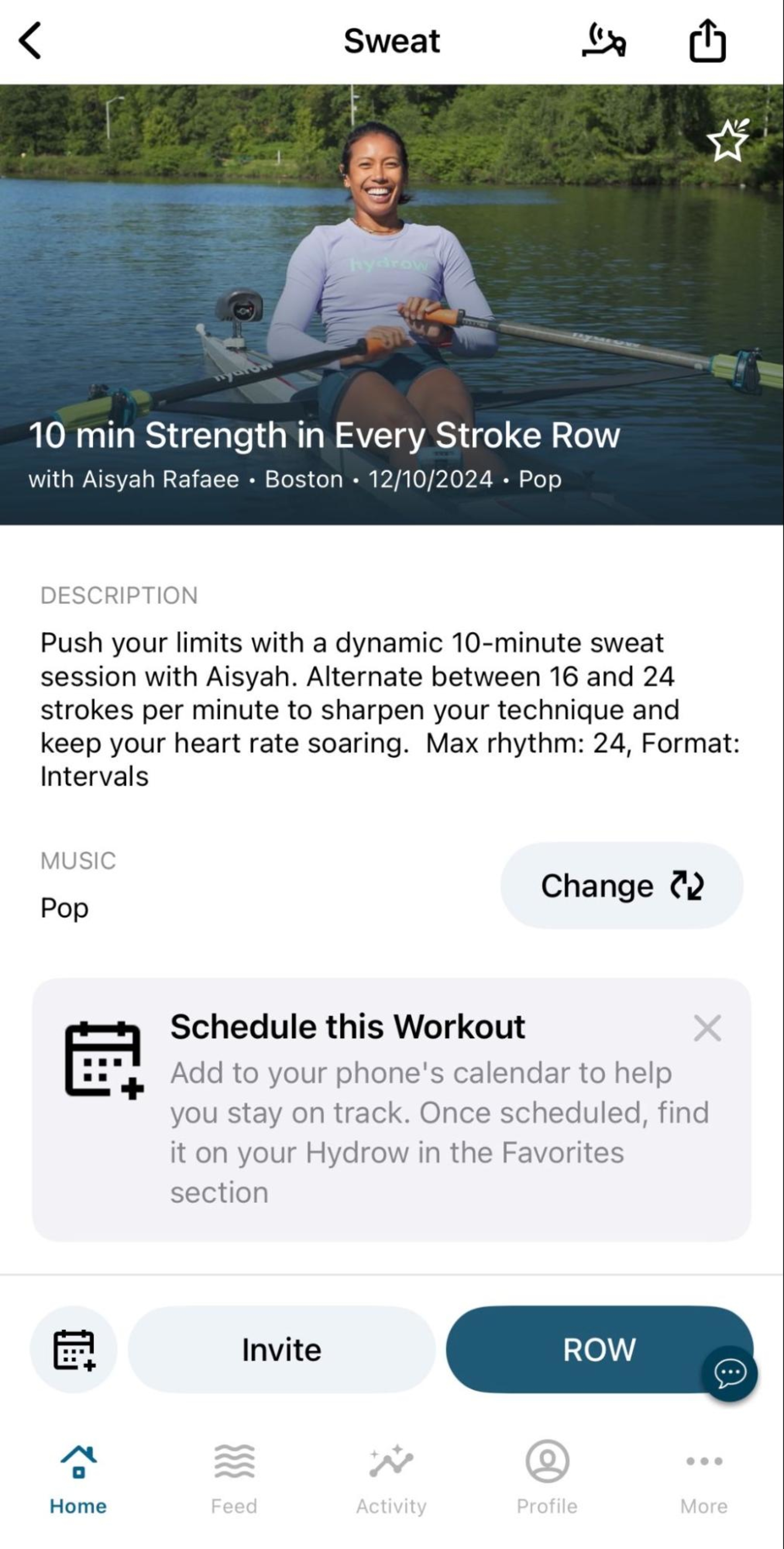The height and width of the screenshot is (1549, 784).
Task: Go back to the previous screen
Action: tap(30, 41)
